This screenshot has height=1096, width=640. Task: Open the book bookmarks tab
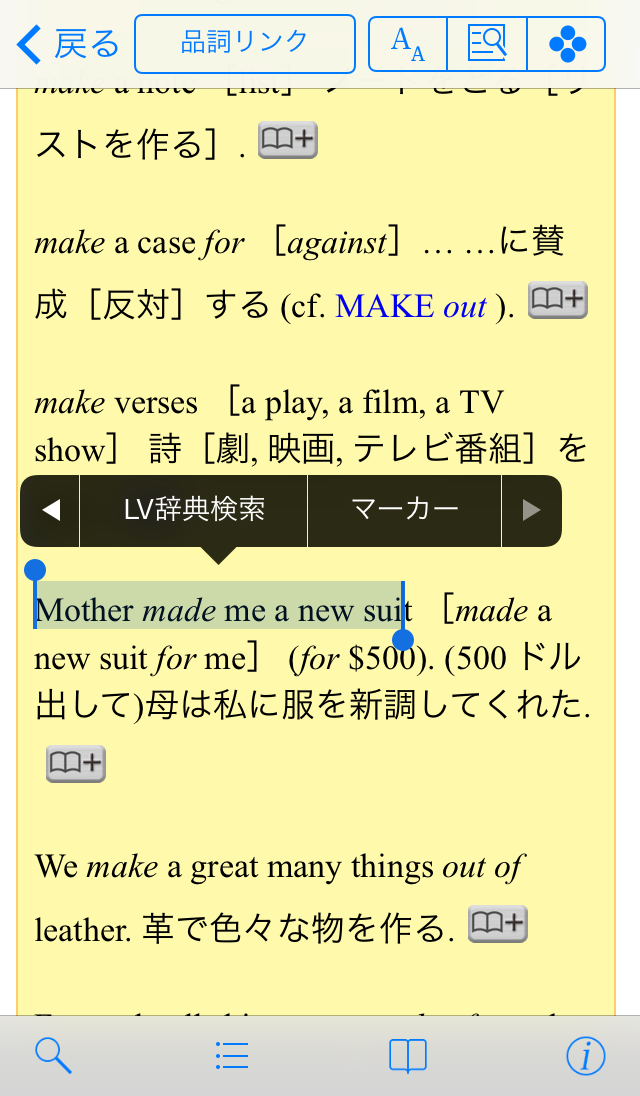click(408, 1055)
